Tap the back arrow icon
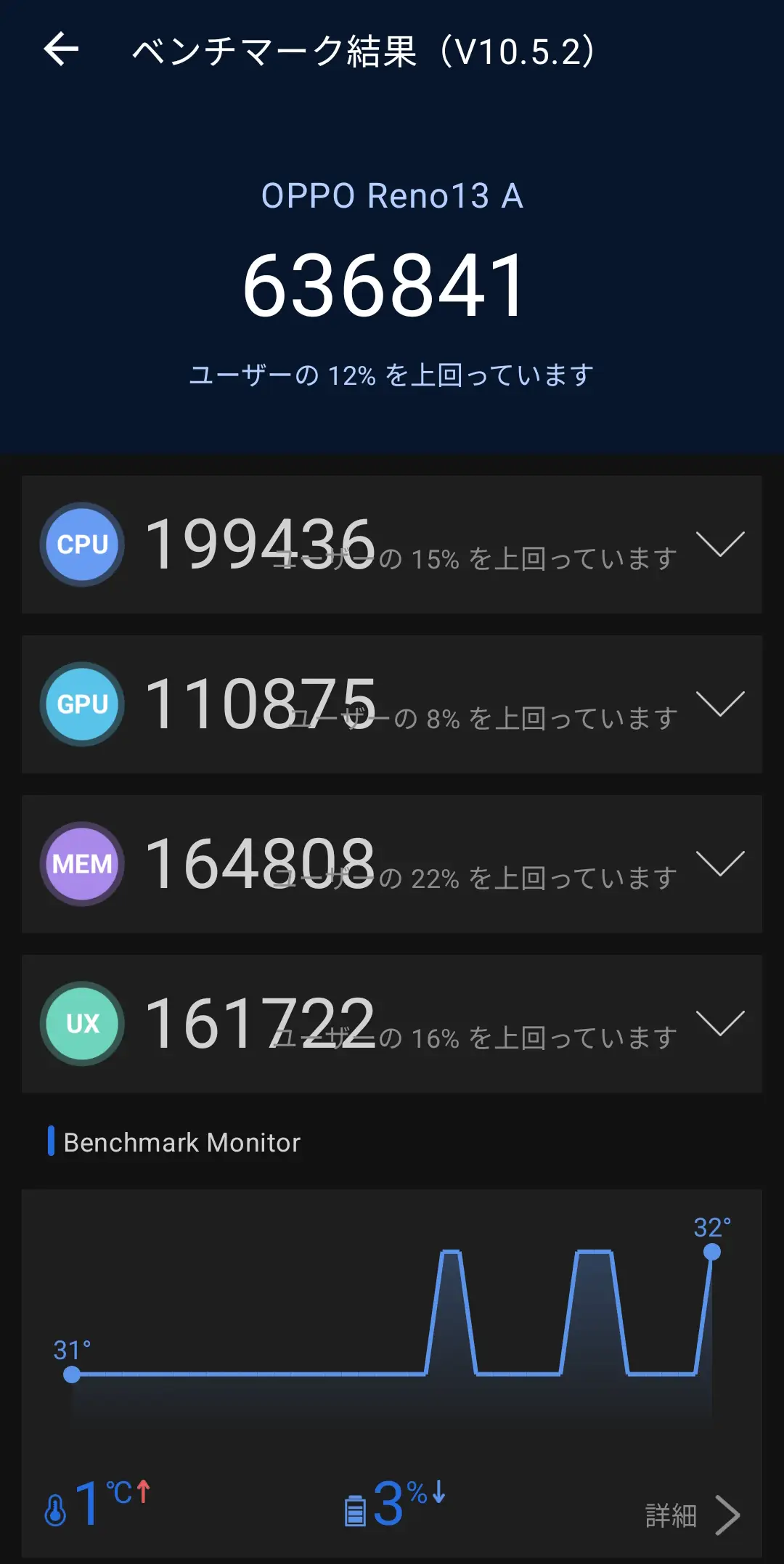784x1564 pixels. 62,49
